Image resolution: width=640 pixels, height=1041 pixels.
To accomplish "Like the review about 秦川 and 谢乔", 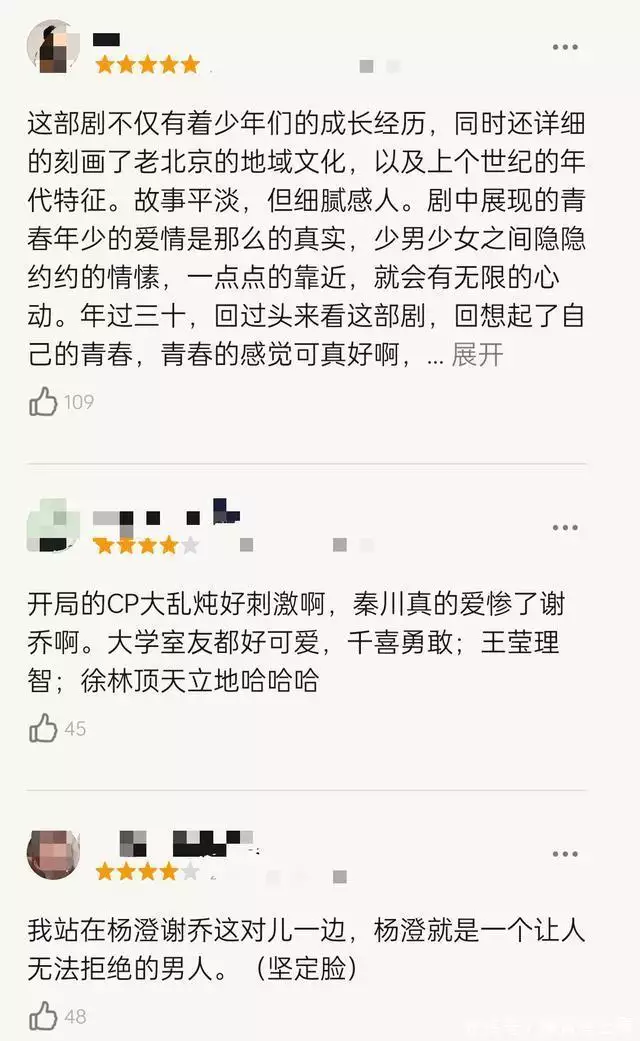I will [44, 729].
